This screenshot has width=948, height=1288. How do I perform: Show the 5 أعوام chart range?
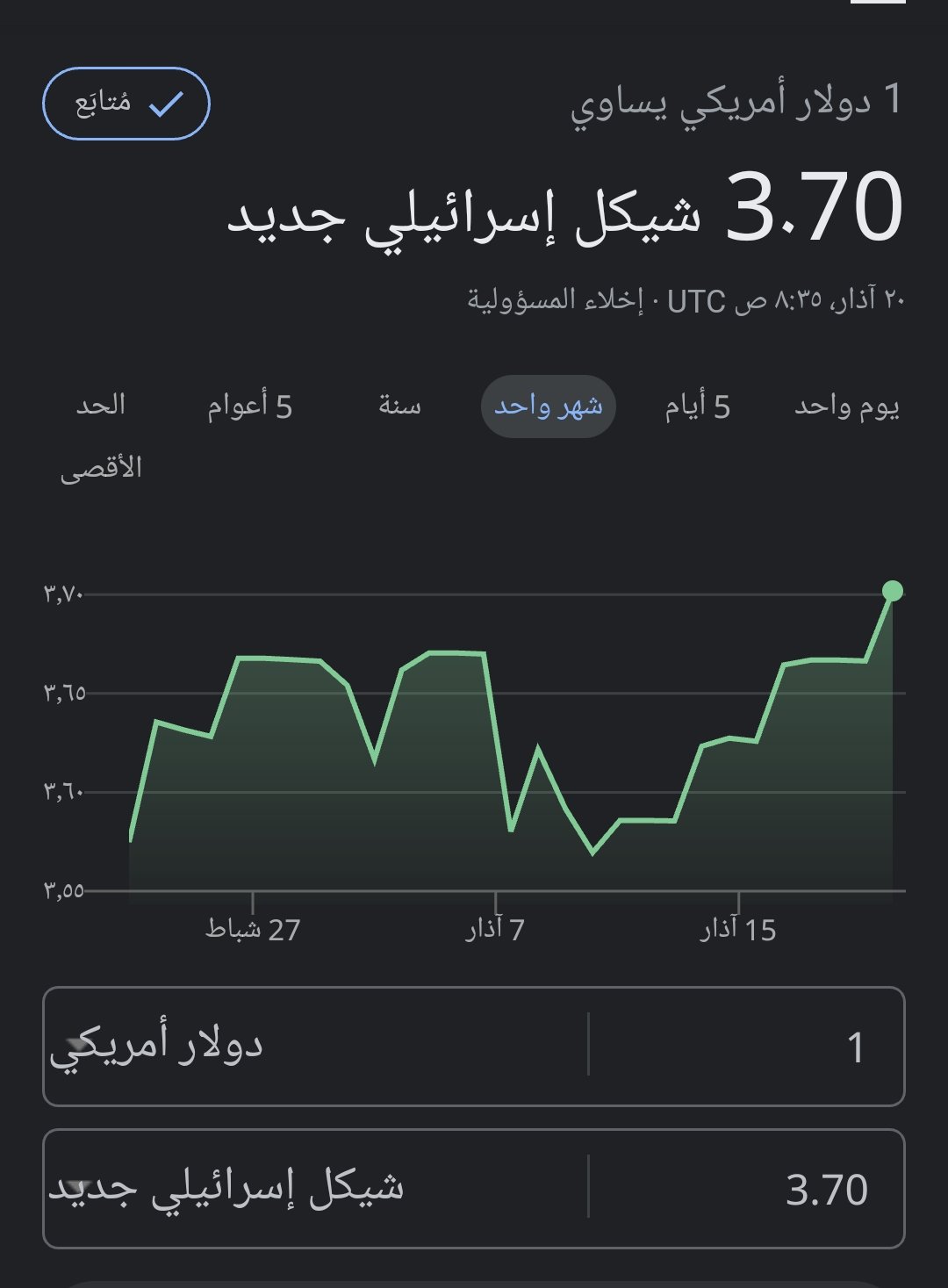pyautogui.click(x=249, y=407)
